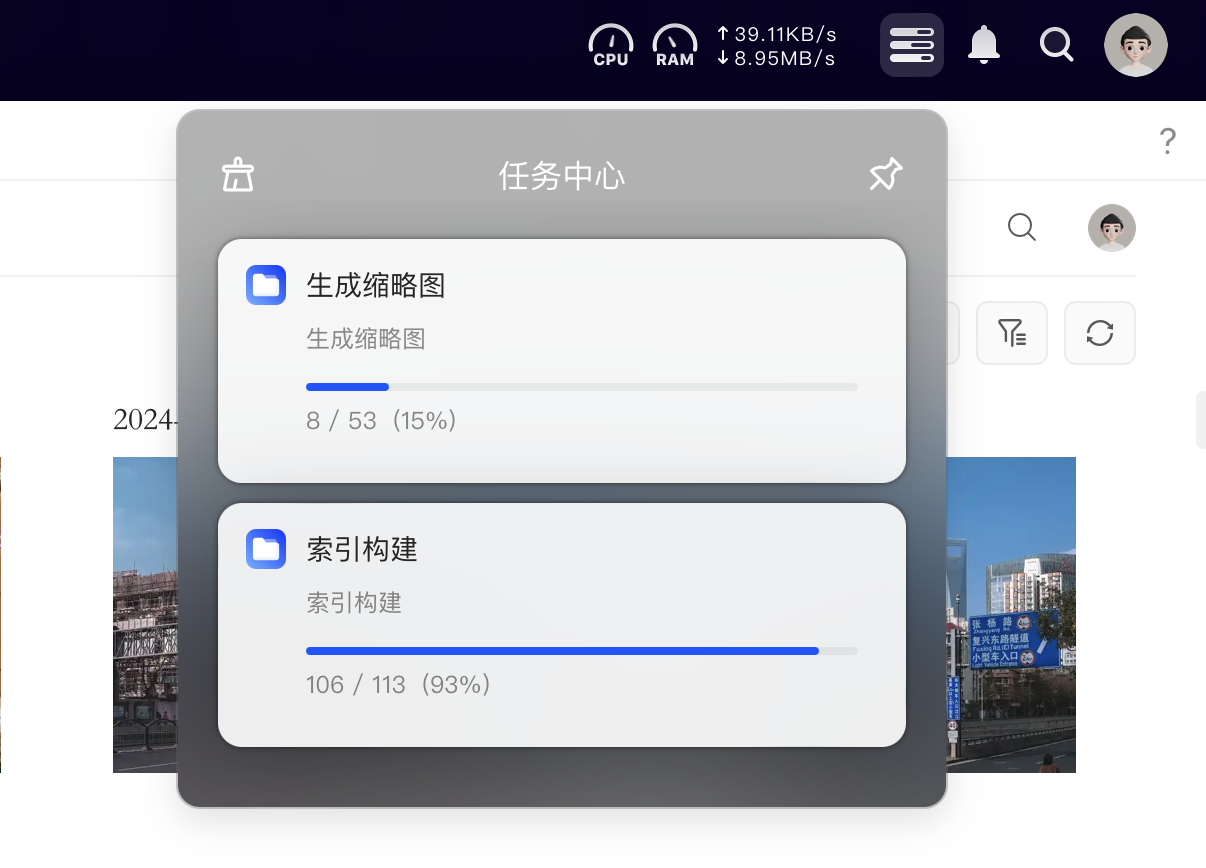
Task: Pin the 任务中心 panel
Action: click(x=885, y=175)
